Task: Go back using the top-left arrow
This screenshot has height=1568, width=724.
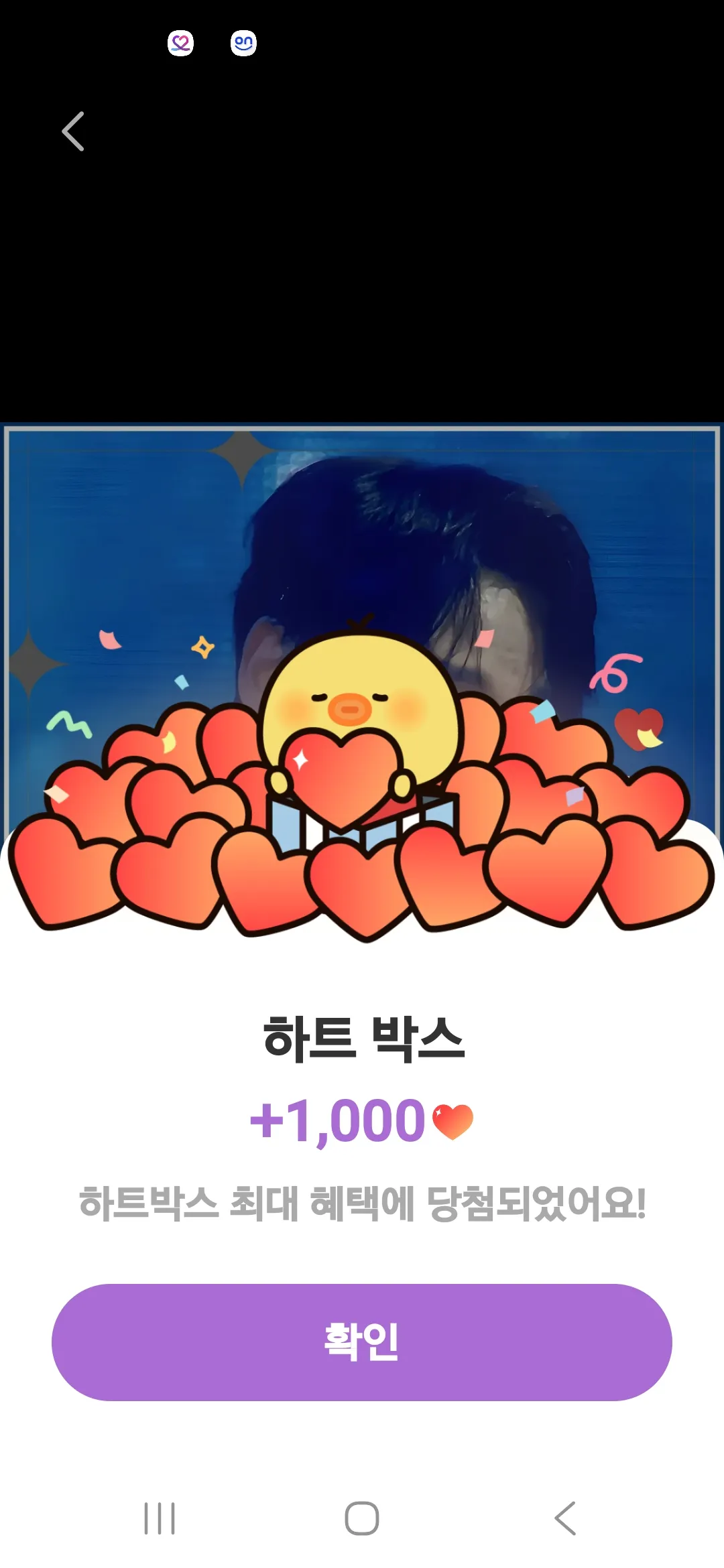Action: (73, 131)
